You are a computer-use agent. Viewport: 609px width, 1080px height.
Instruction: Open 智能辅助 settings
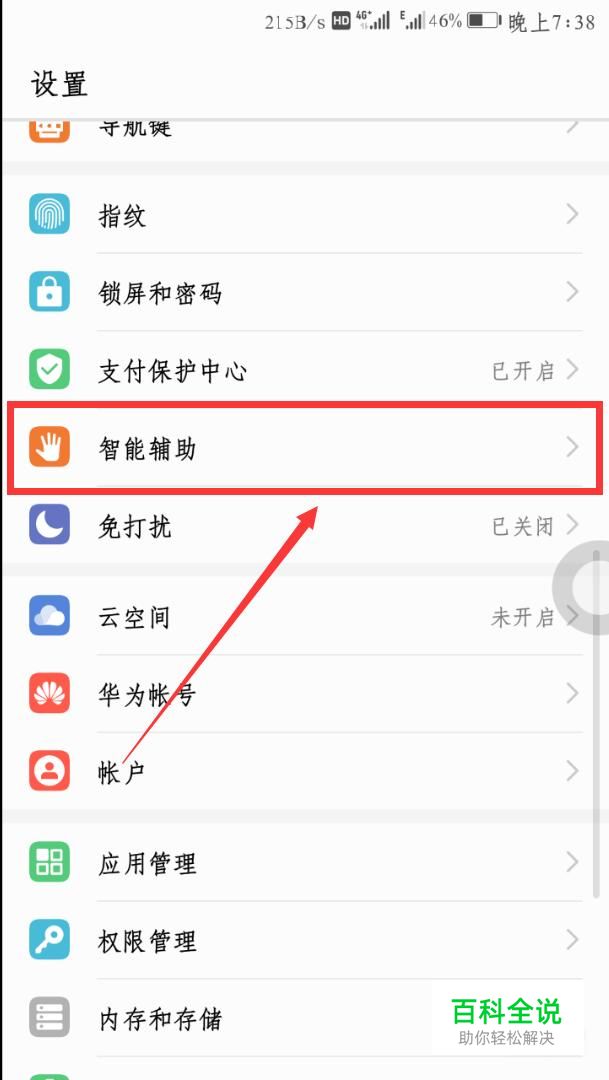[x=300, y=448]
